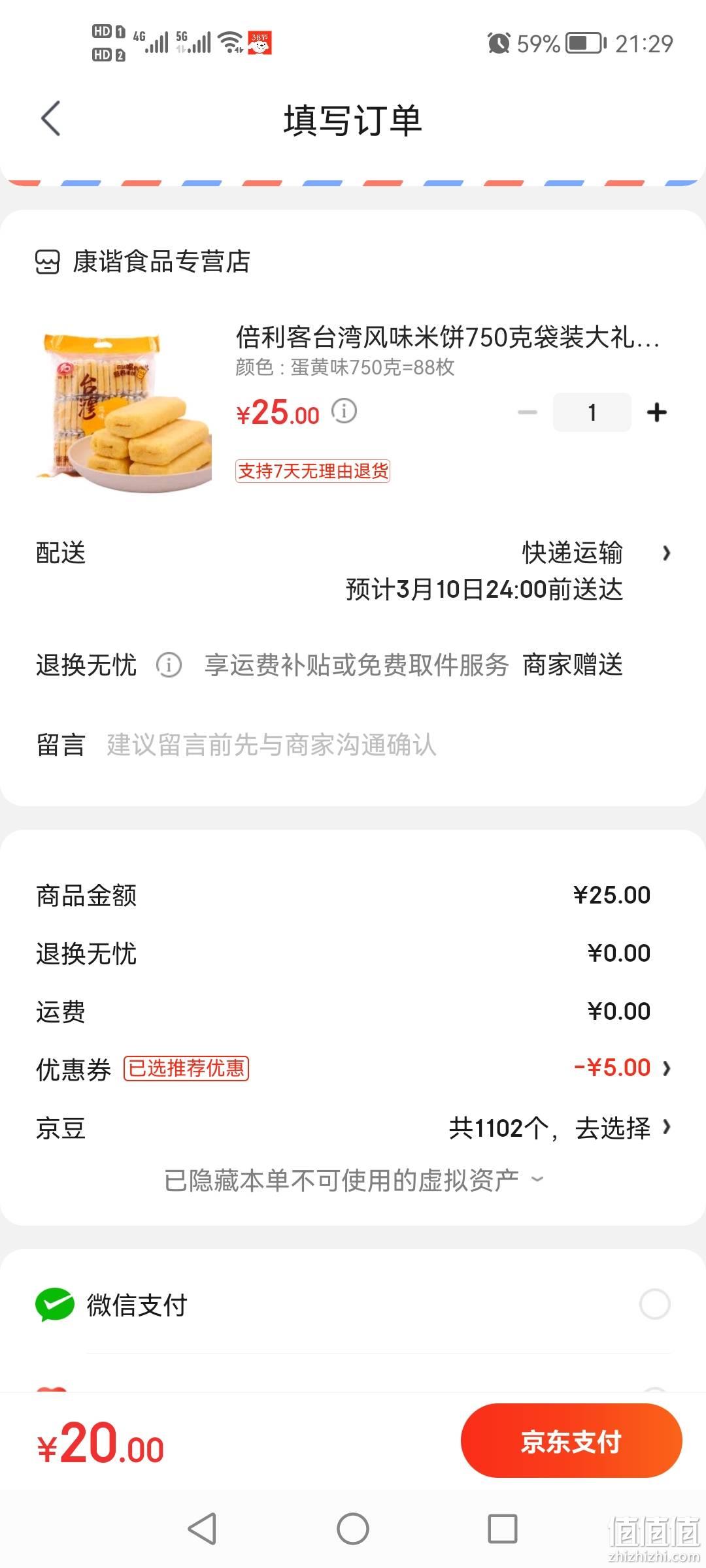Pay with the 京东支付 button
Image resolution: width=706 pixels, height=1568 pixels.
point(571,1441)
